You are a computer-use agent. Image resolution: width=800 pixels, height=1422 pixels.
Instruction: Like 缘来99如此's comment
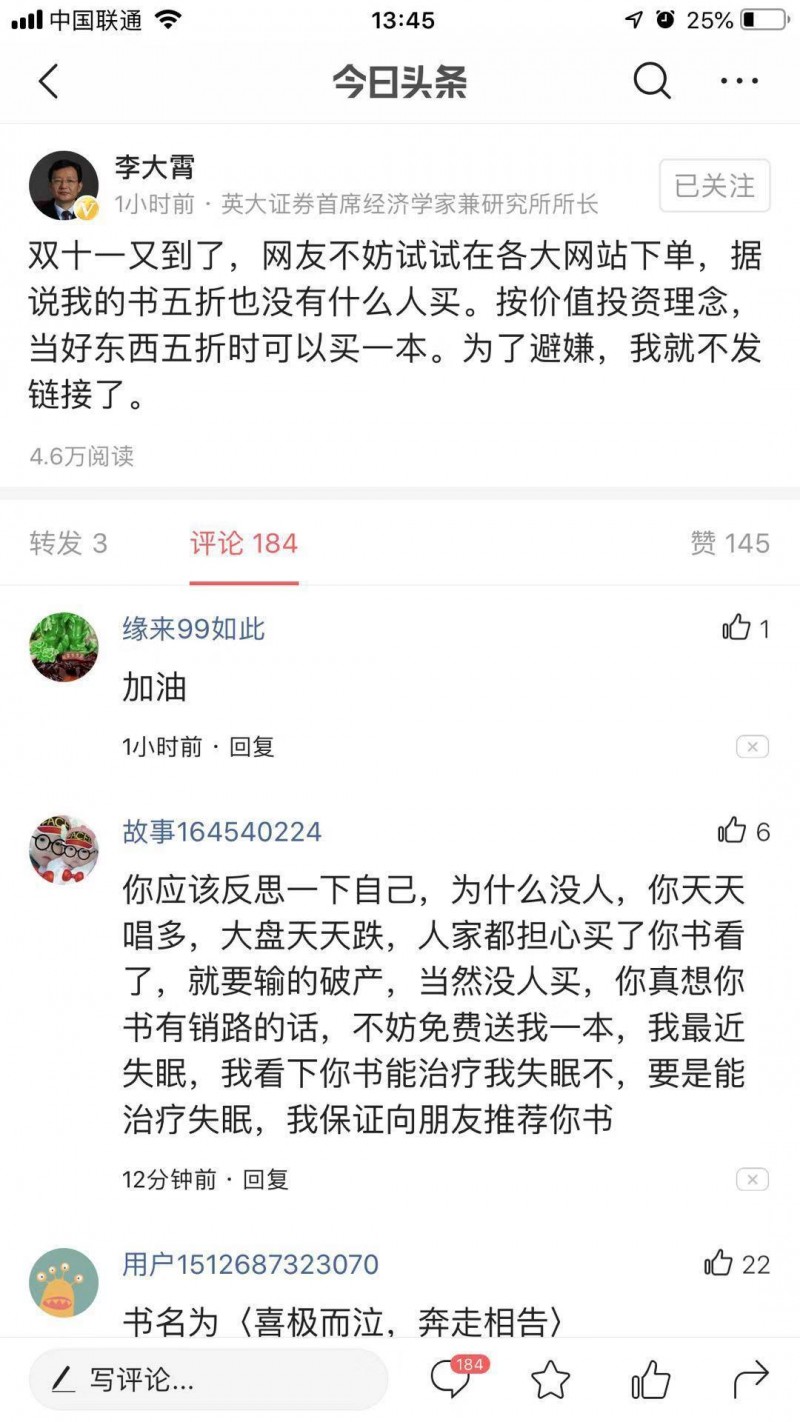[737, 628]
